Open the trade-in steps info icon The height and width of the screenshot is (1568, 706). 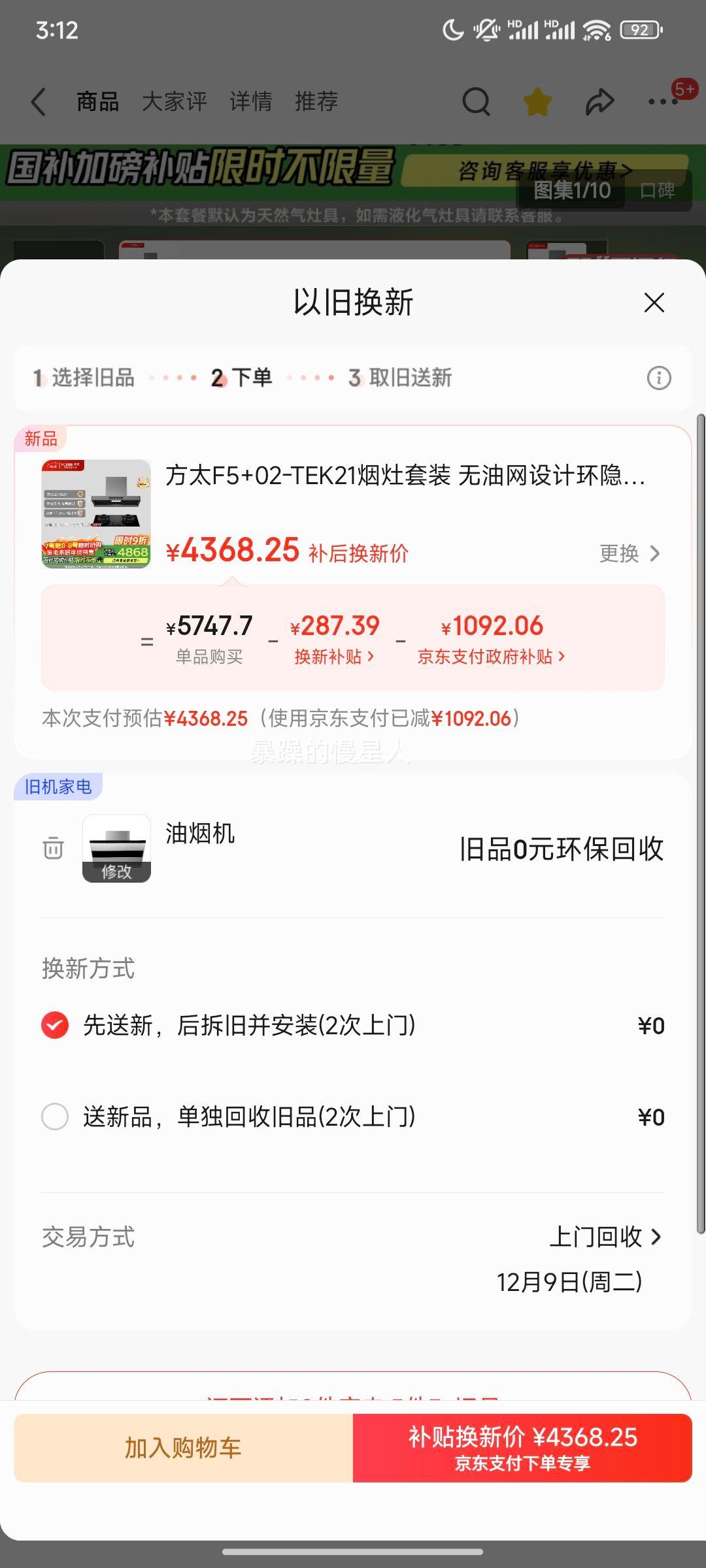659,378
